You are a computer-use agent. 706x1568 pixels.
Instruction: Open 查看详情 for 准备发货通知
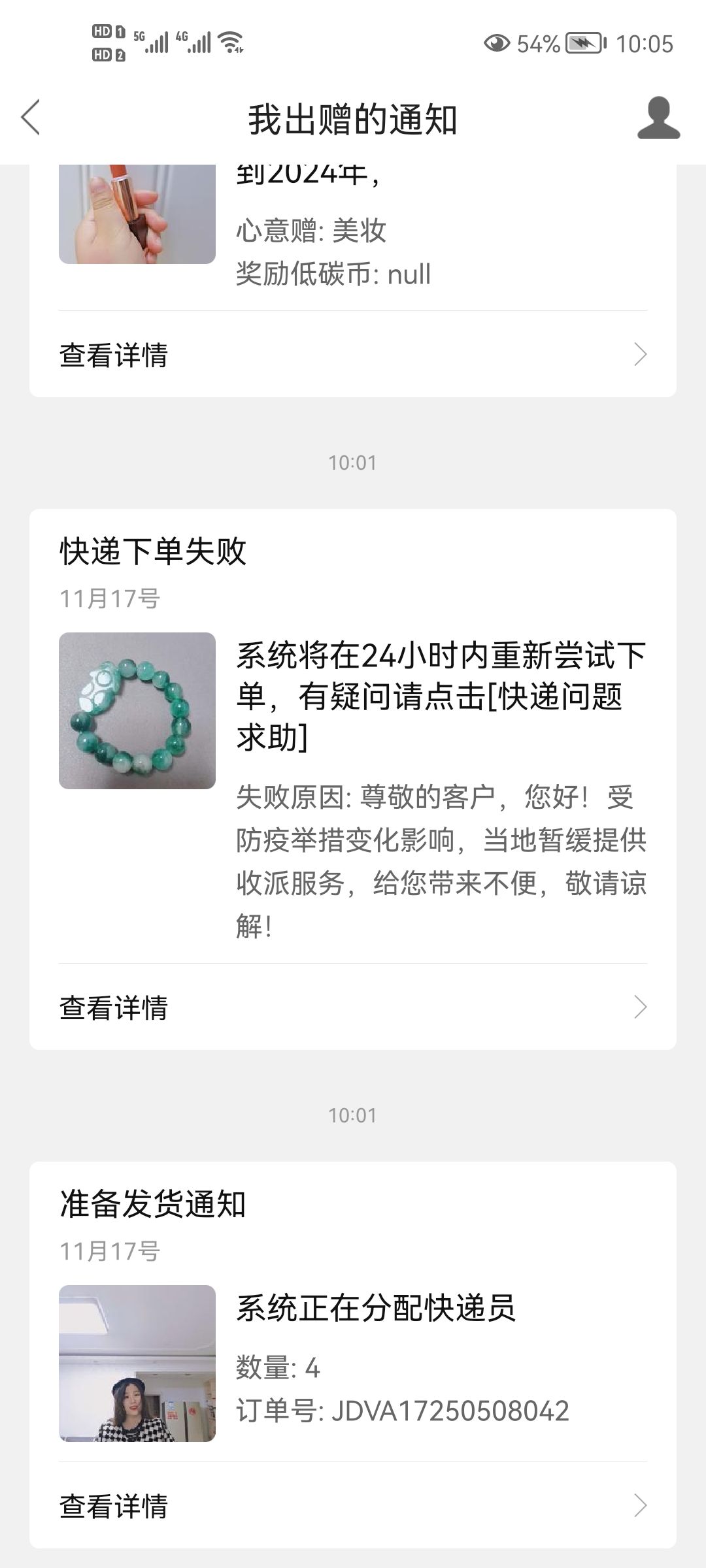pyautogui.click(x=353, y=1505)
